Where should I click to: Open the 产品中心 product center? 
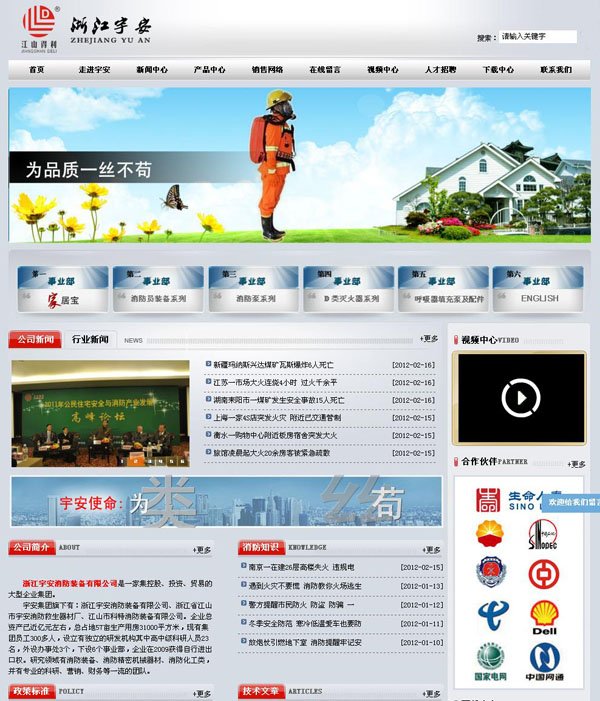(209, 70)
